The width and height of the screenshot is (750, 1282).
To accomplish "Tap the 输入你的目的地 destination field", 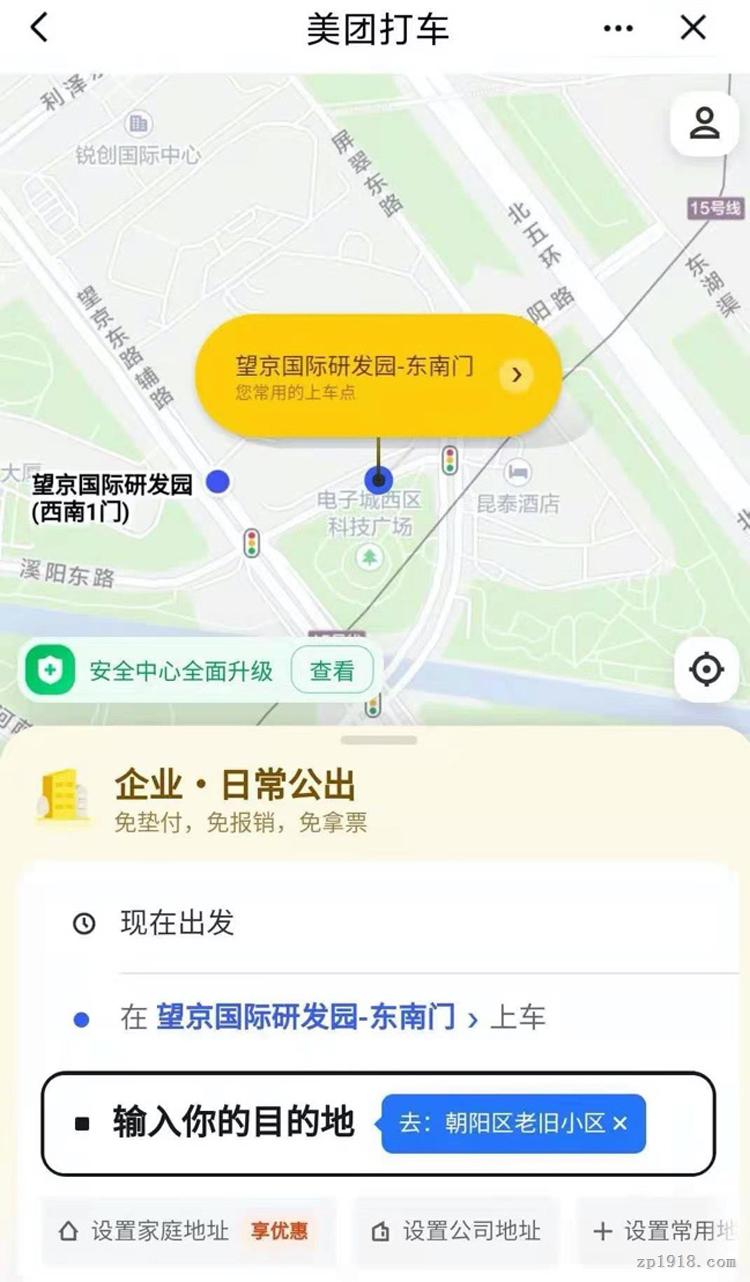I will pos(378,1123).
